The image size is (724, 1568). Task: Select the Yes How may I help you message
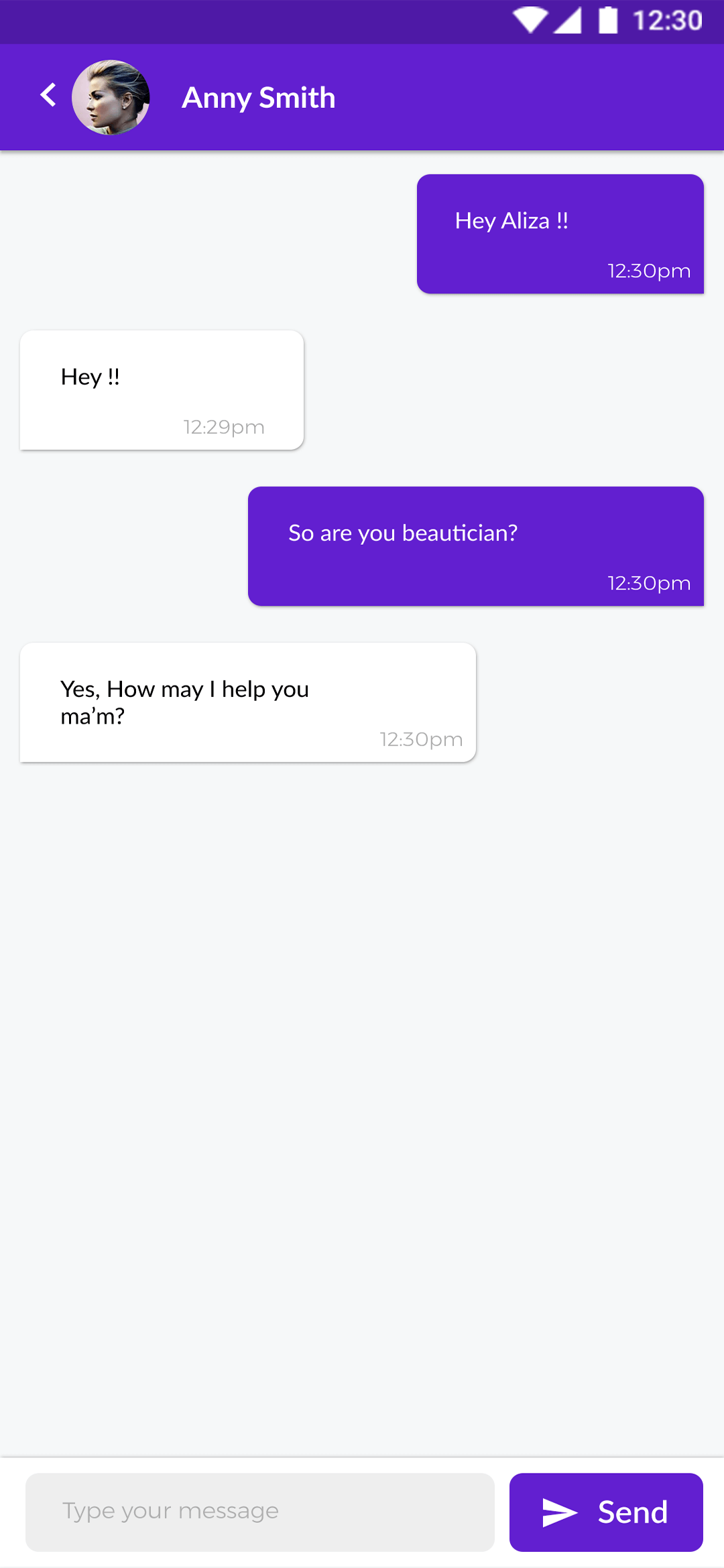(x=247, y=702)
